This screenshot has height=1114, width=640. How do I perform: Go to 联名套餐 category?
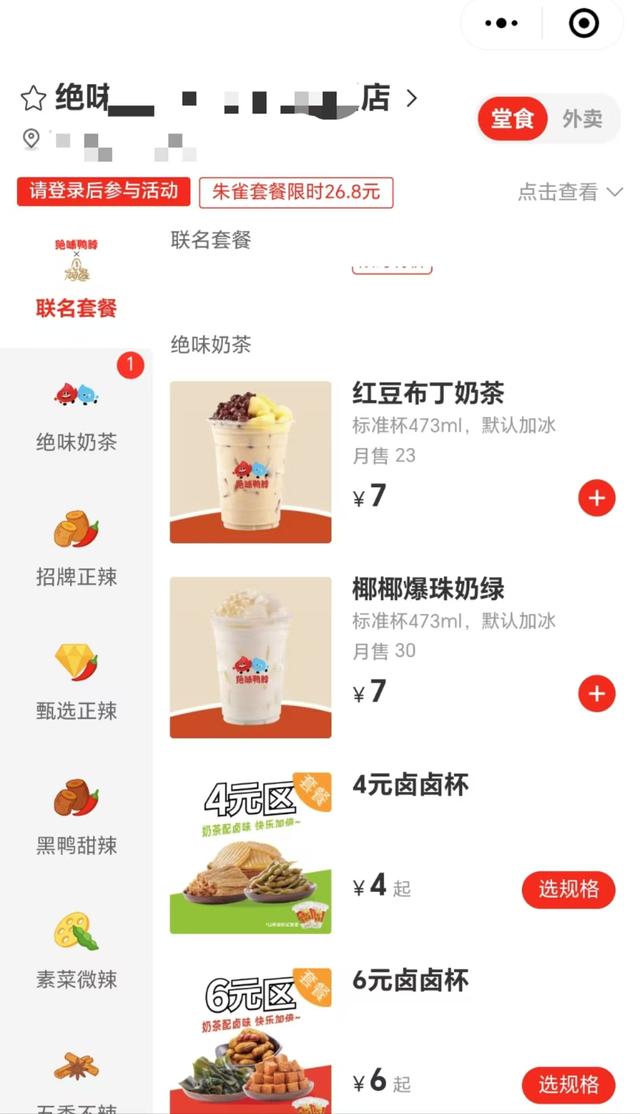tap(76, 280)
